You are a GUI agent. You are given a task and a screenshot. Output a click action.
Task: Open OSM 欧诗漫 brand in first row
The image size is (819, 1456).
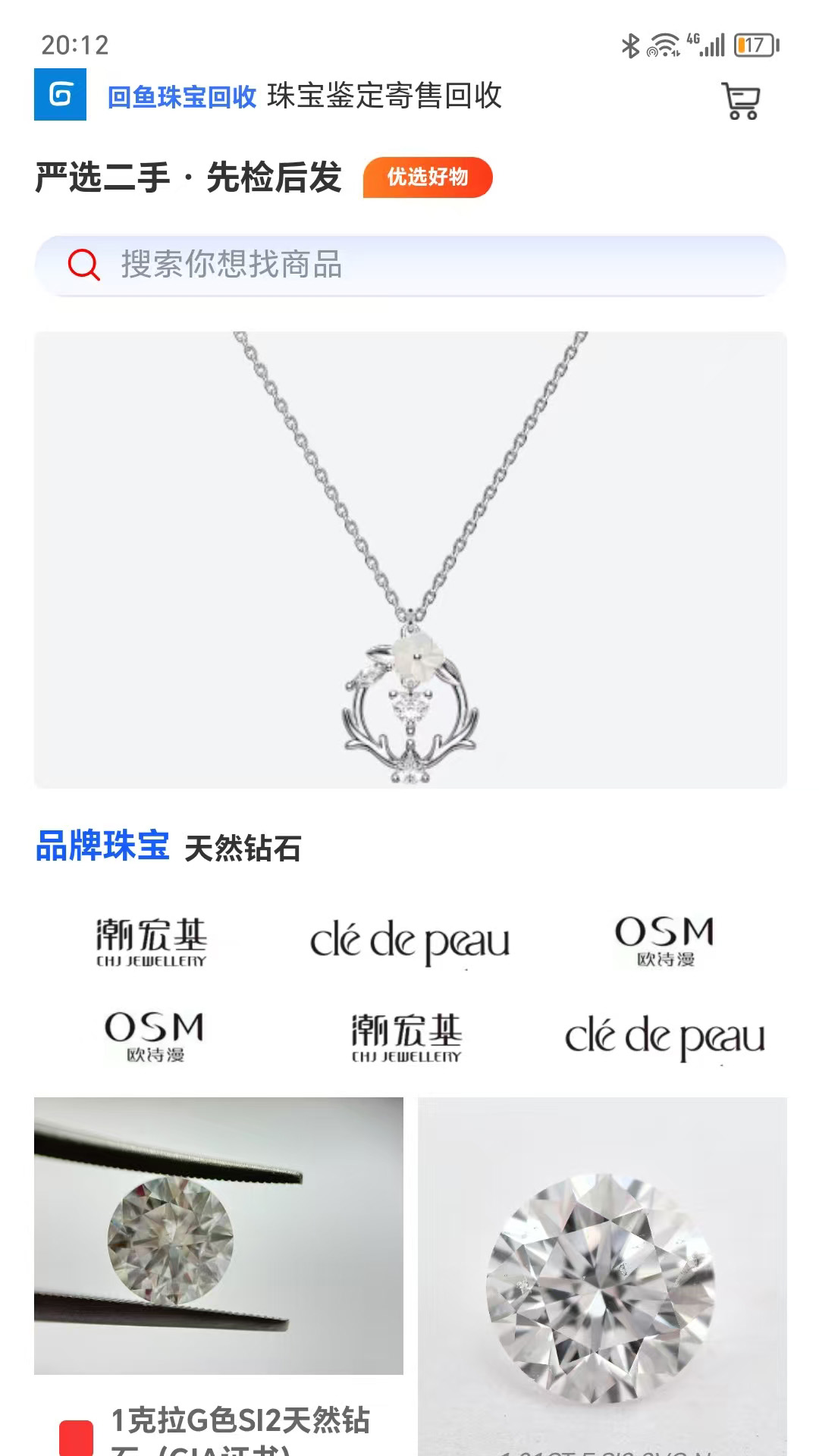pyautogui.click(x=665, y=943)
